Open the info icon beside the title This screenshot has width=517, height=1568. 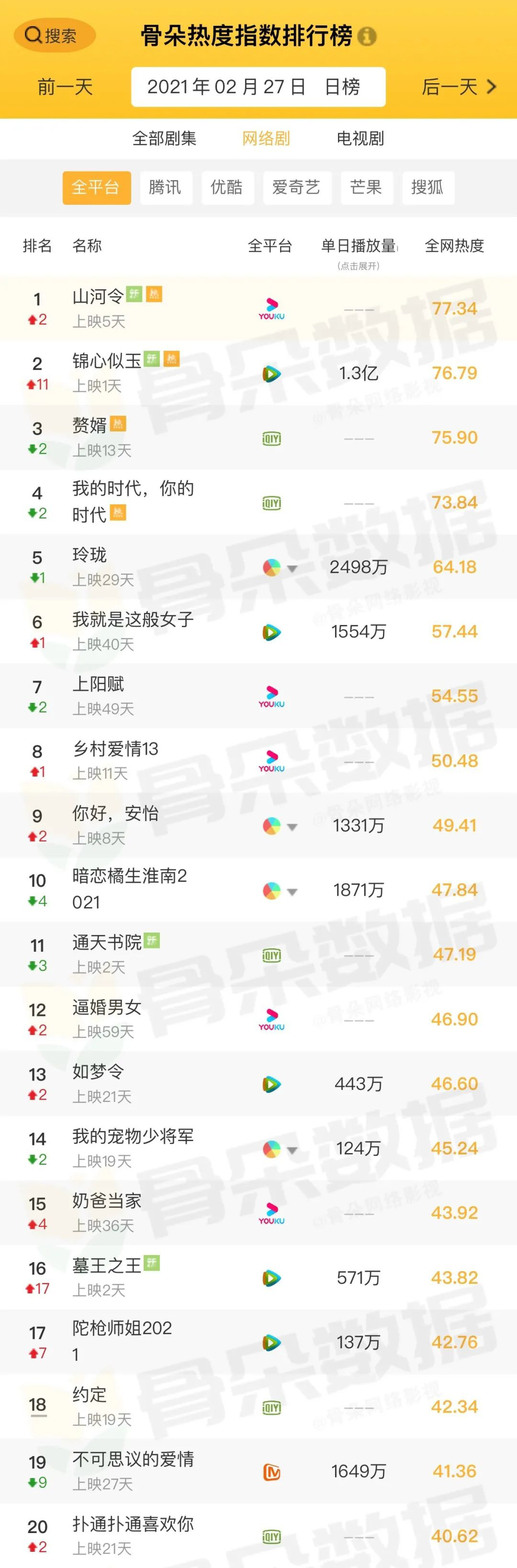(367, 36)
